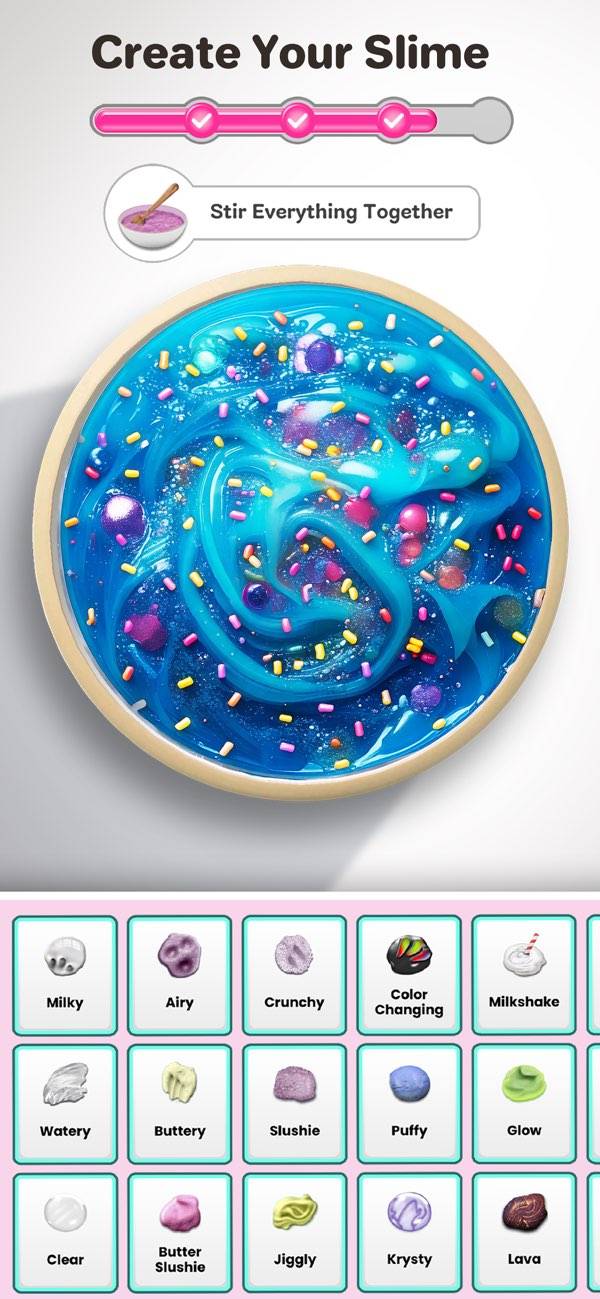Select the Milky slime type
Viewport: 600px width, 1299px height.
coord(65,975)
